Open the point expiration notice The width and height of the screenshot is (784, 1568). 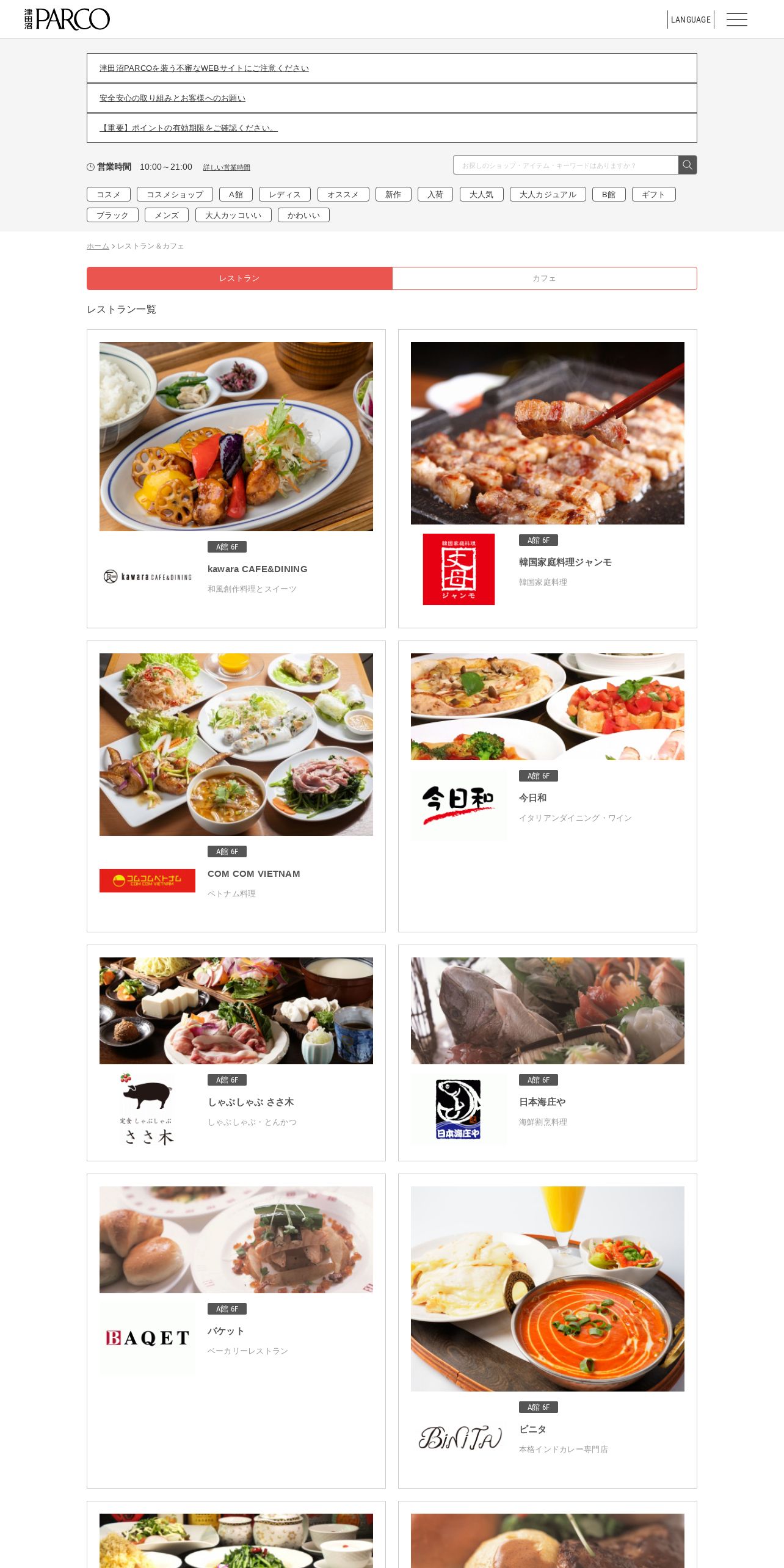[188, 128]
